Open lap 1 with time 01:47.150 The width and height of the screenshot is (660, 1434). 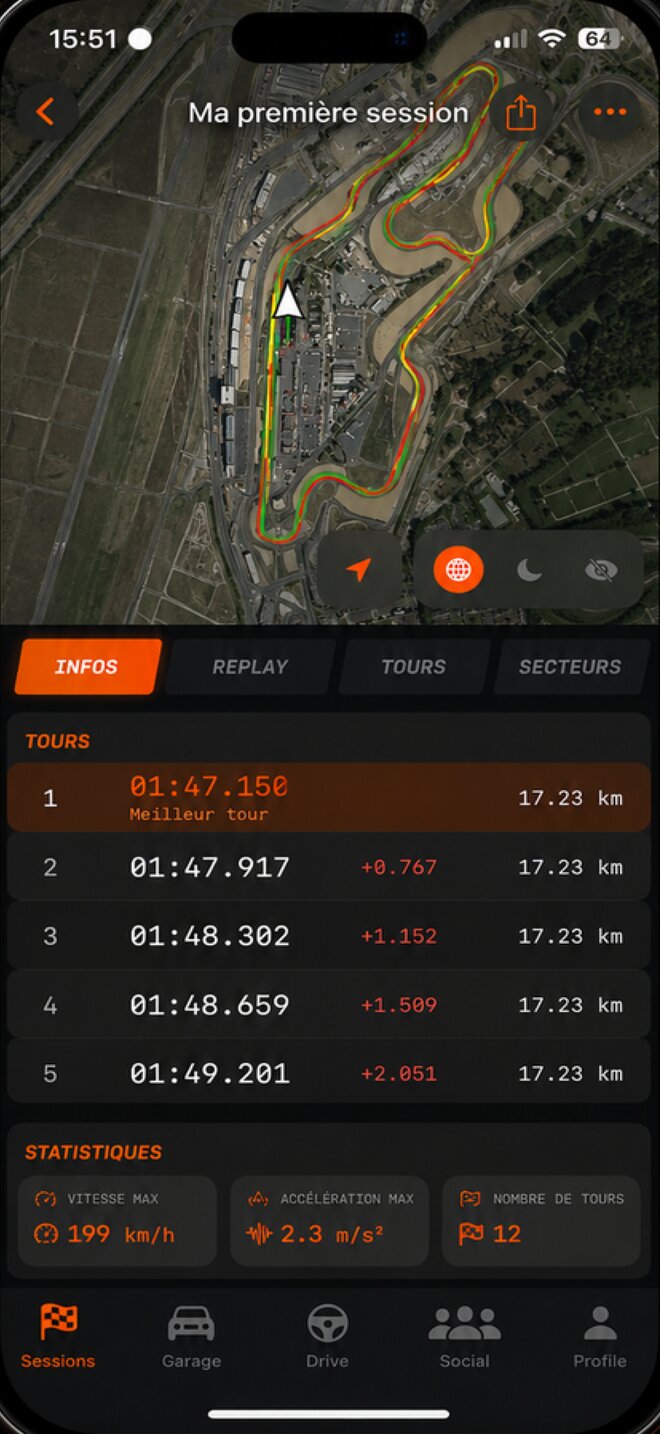point(329,798)
